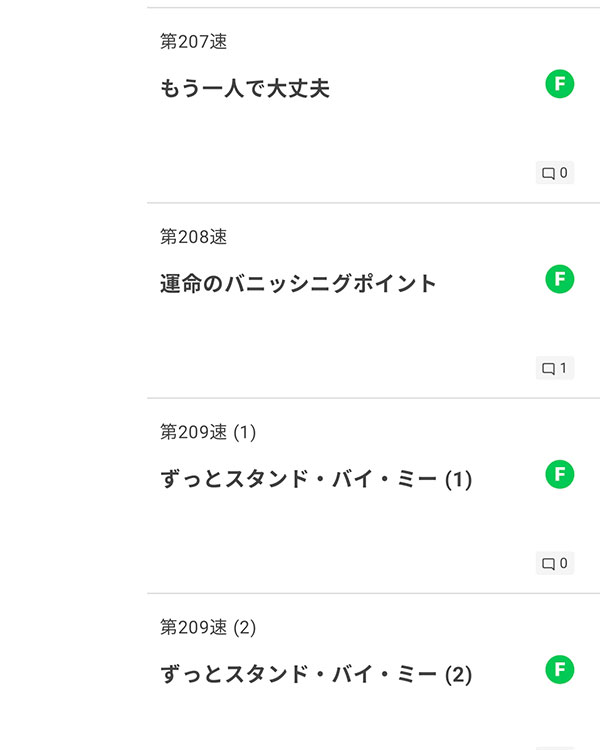View comments on もう一人で大丈夫
Image resolution: width=600 pixels, height=750 pixels.
pyautogui.click(x=555, y=173)
